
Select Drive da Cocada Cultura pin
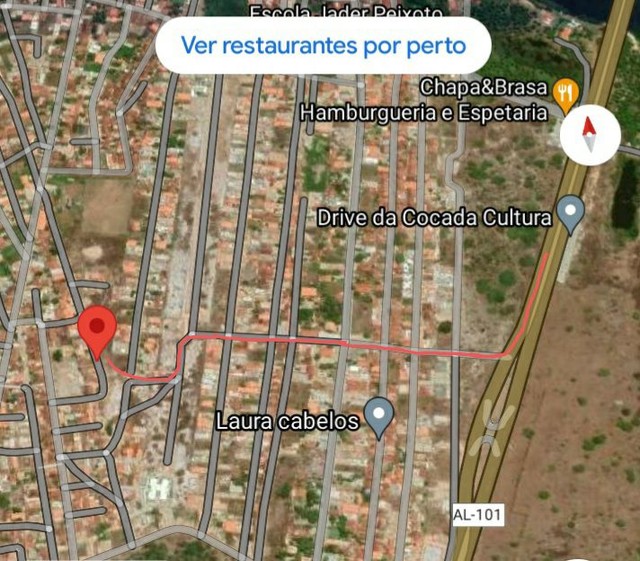point(570,213)
